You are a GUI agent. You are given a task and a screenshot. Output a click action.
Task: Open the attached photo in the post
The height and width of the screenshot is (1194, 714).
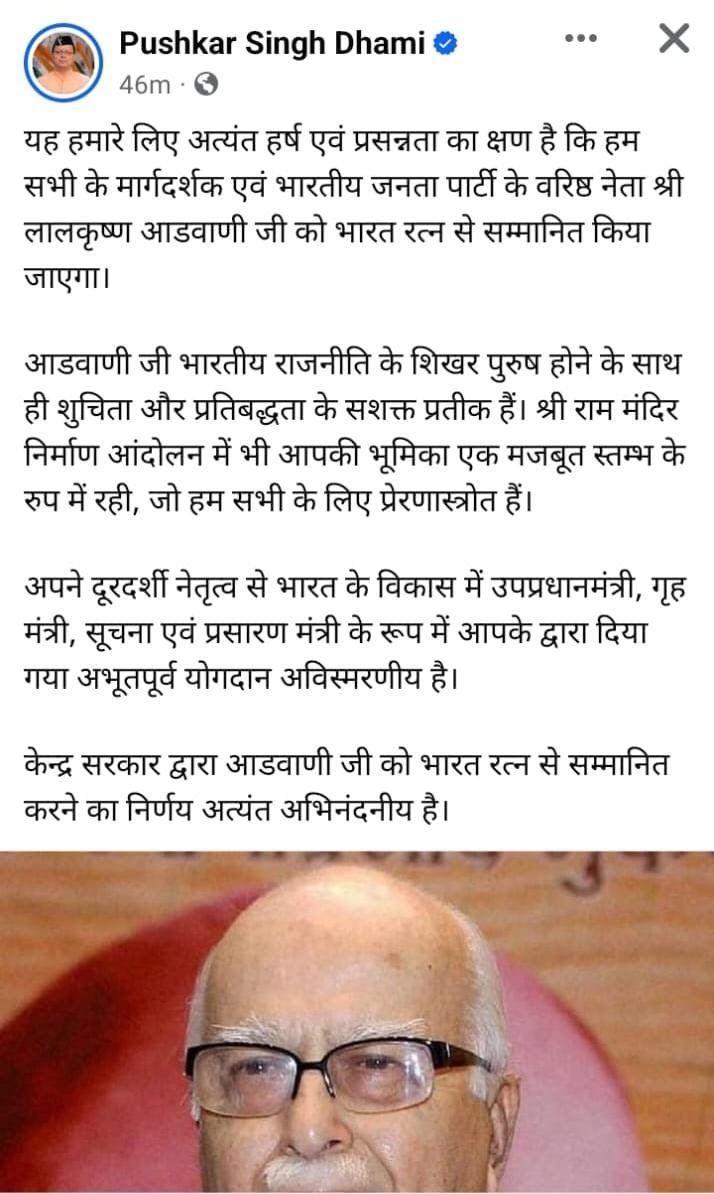click(x=357, y=1022)
